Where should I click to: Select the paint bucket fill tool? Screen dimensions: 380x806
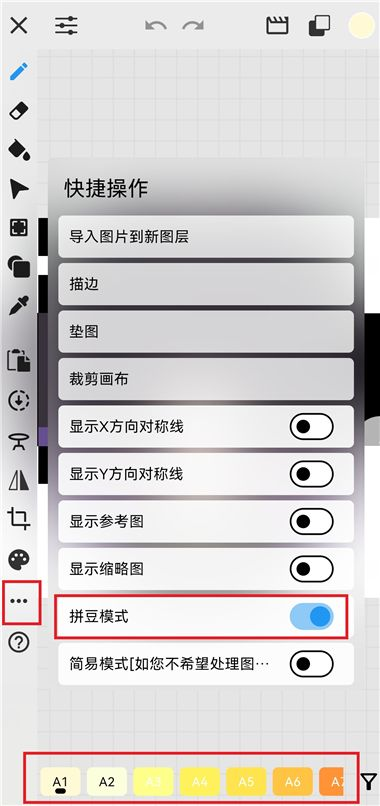(19, 150)
